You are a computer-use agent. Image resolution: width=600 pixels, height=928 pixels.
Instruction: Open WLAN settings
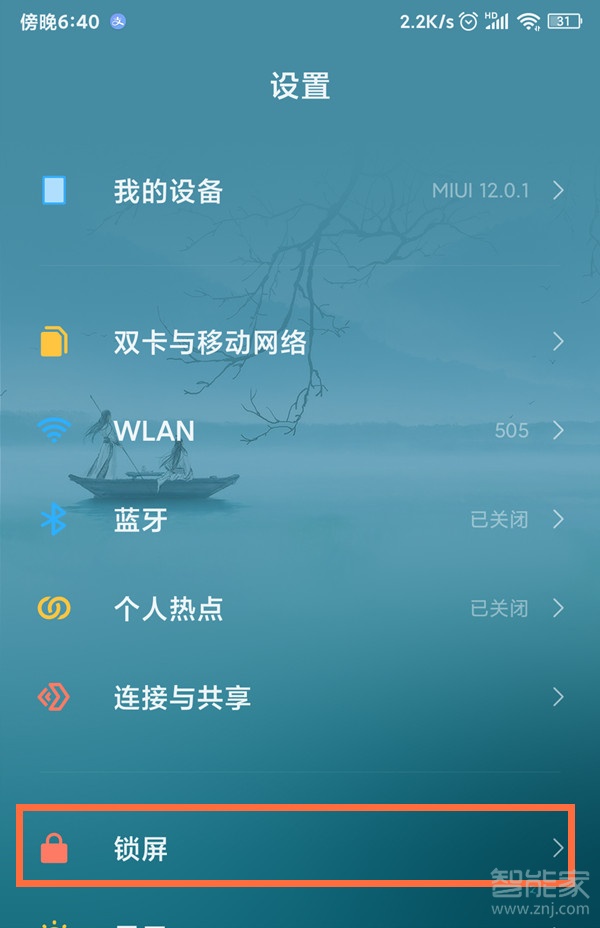point(300,431)
